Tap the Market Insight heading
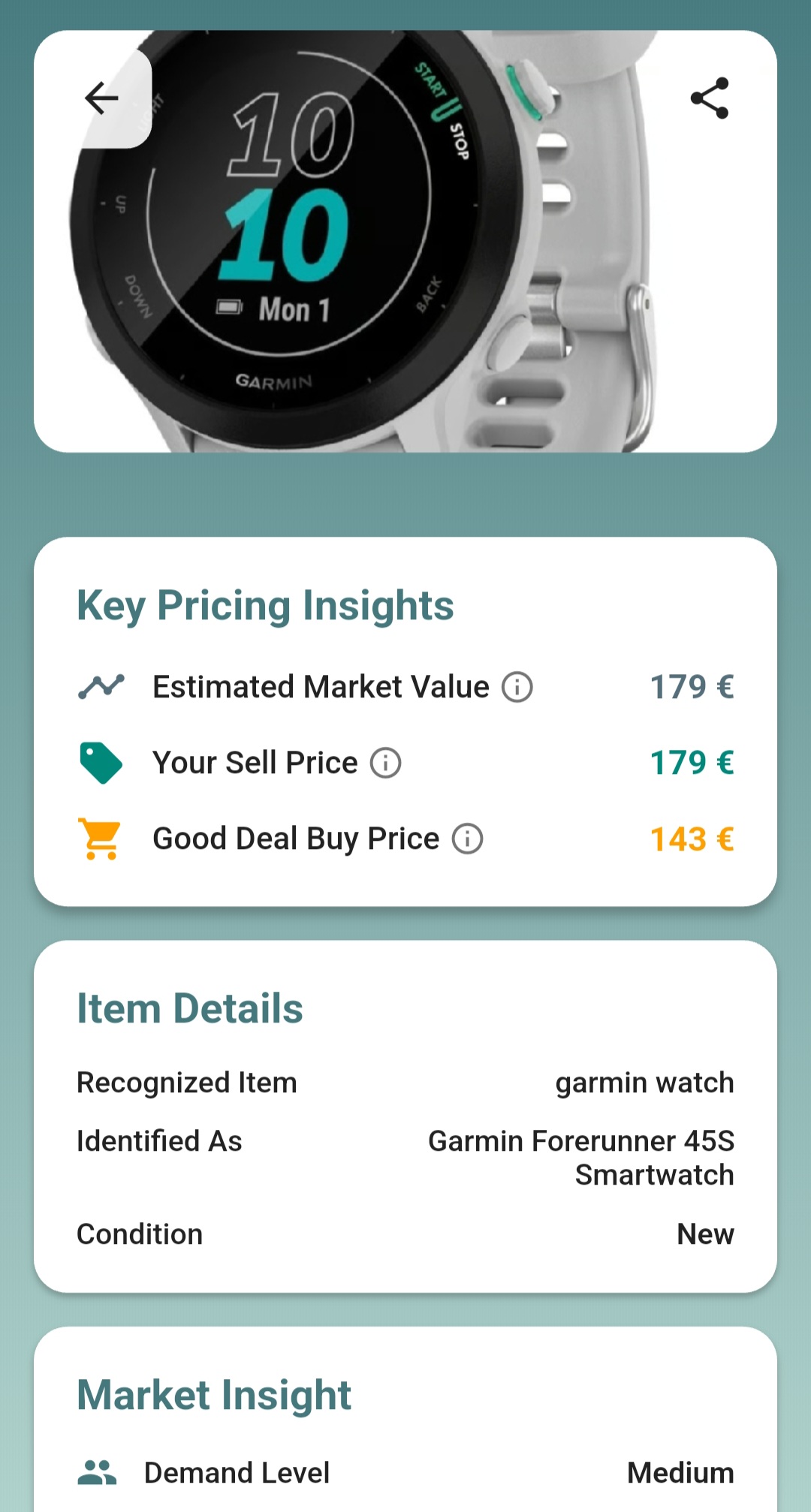The image size is (811, 1512). 215,1394
